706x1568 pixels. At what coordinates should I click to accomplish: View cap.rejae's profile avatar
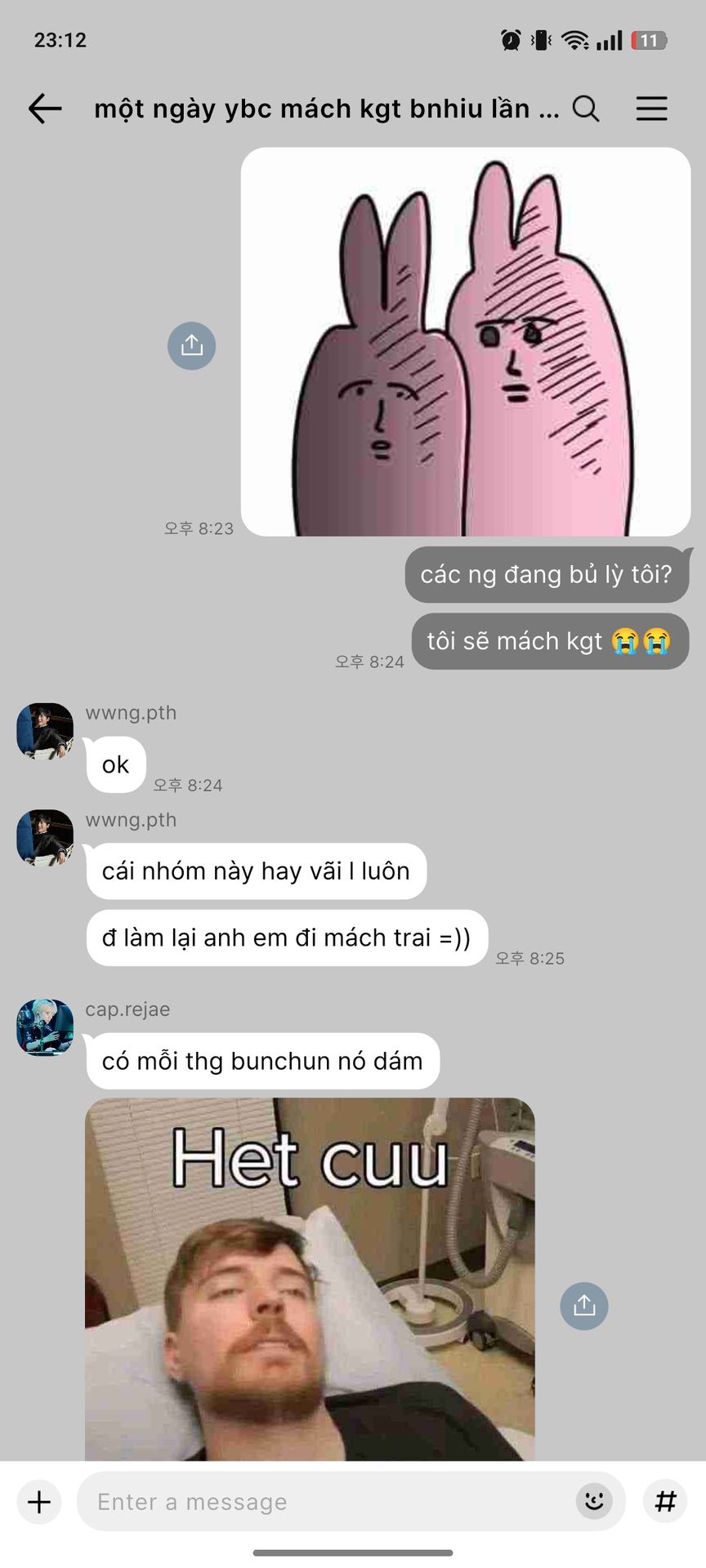(45, 1027)
